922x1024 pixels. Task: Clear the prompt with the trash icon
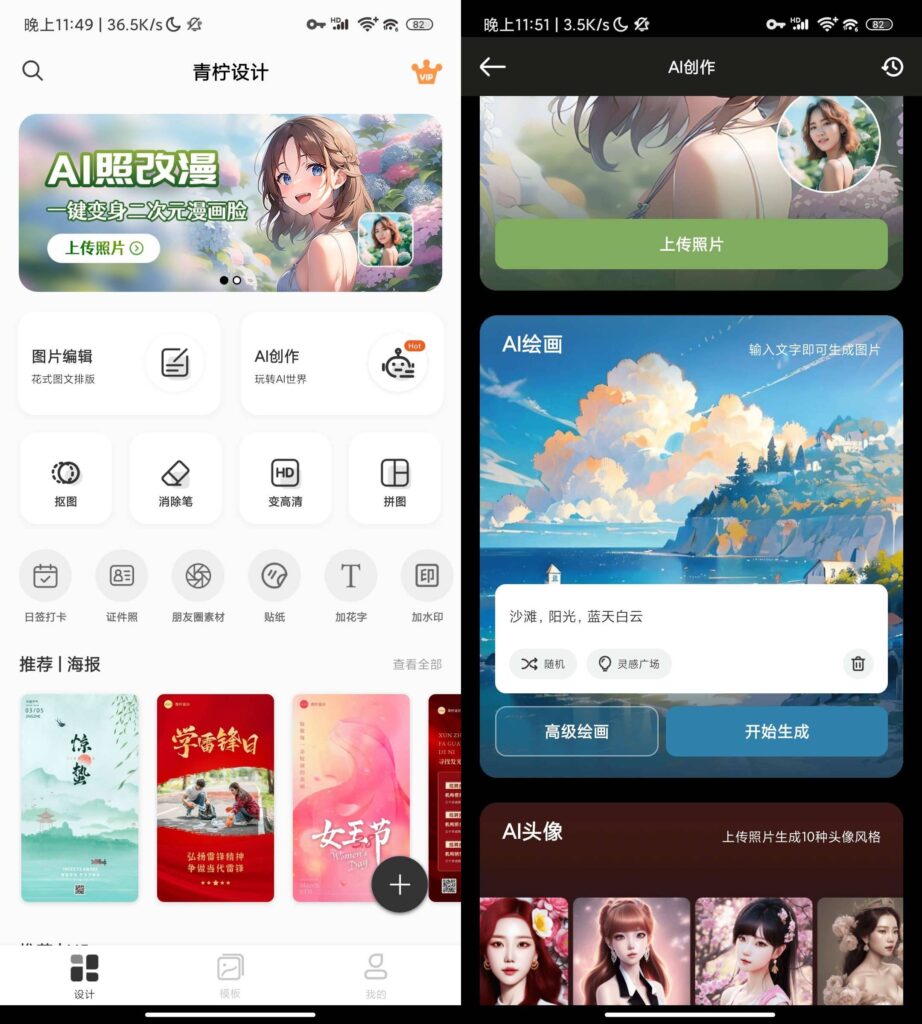(x=858, y=663)
